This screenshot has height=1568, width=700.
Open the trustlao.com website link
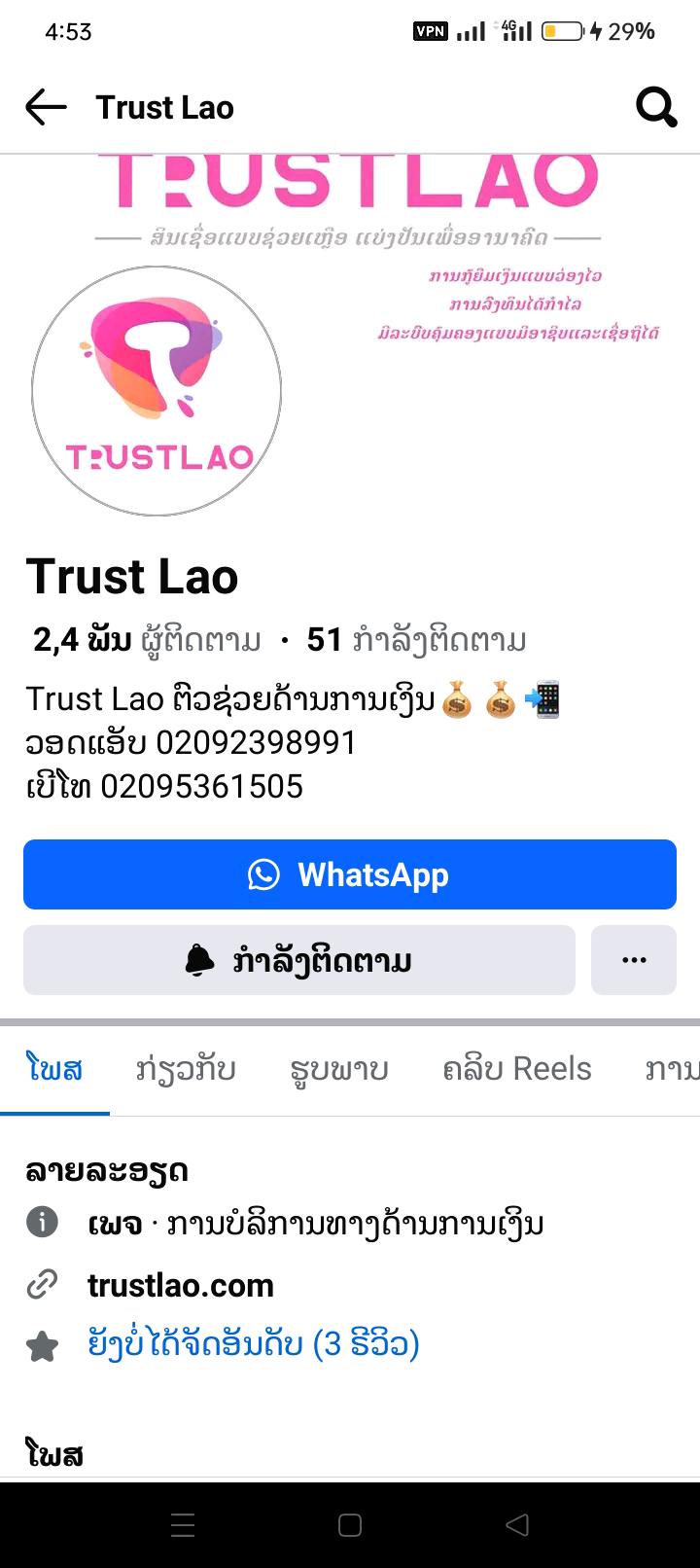pos(181,1285)
